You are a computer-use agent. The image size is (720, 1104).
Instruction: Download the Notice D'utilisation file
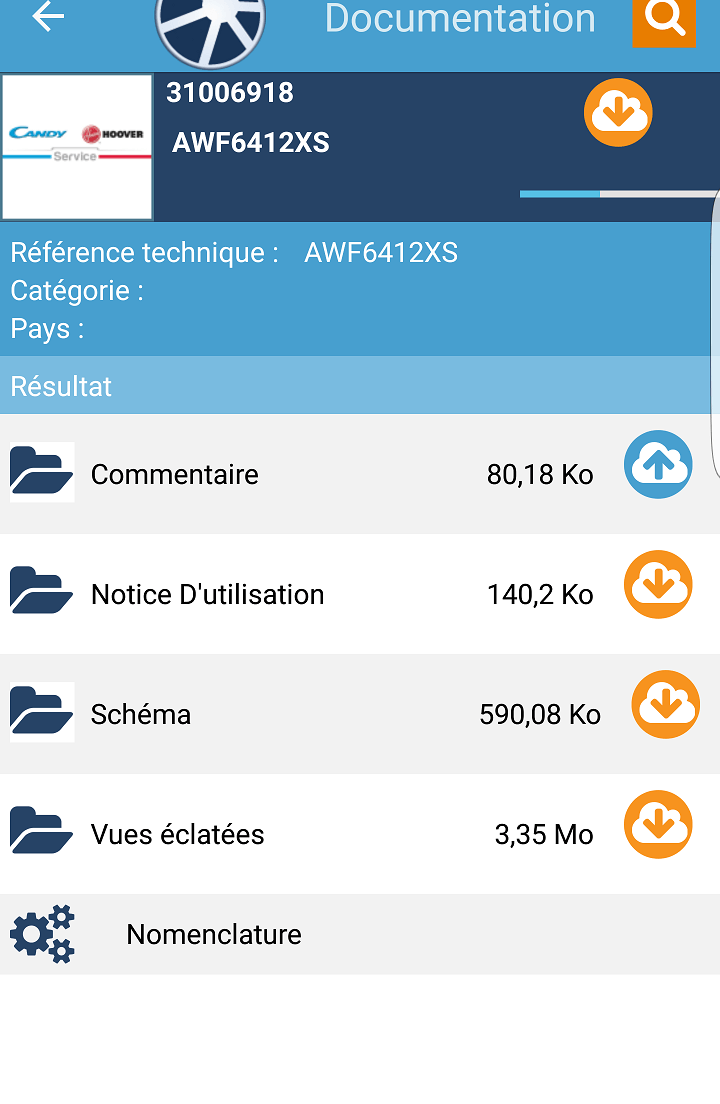point(658,585)
